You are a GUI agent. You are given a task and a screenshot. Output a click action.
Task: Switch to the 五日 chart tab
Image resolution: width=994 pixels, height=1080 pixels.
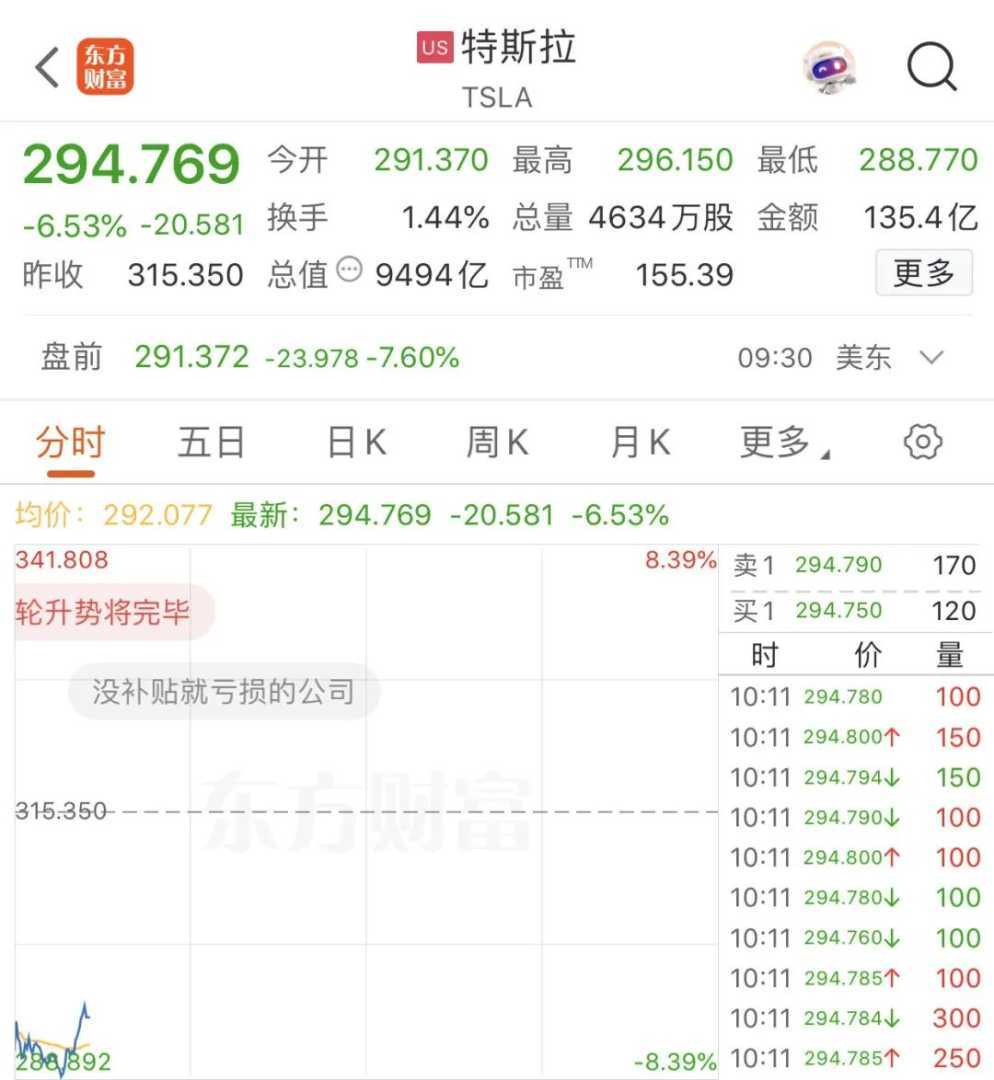pos(211,442)
